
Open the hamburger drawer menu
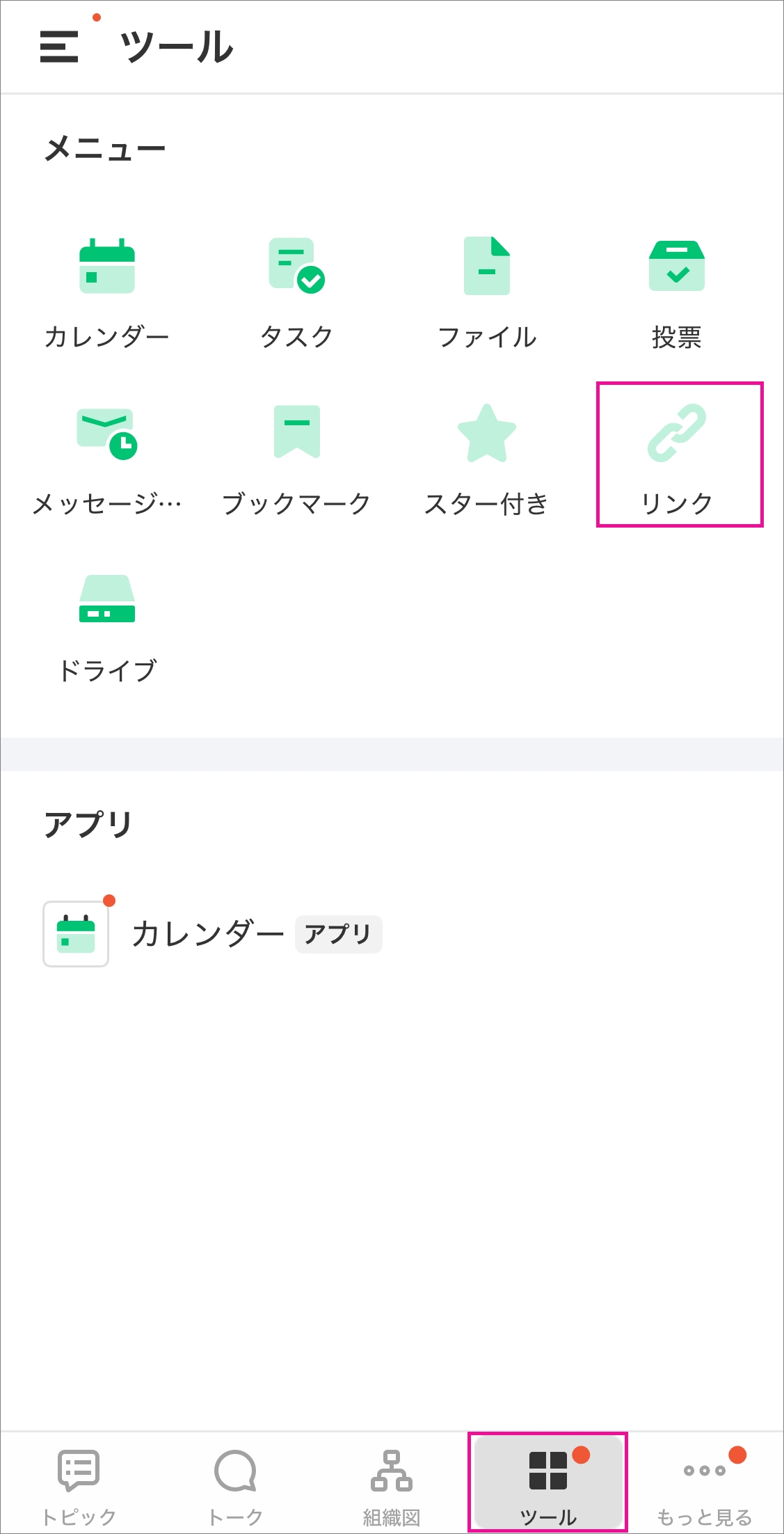pos(59,47)
